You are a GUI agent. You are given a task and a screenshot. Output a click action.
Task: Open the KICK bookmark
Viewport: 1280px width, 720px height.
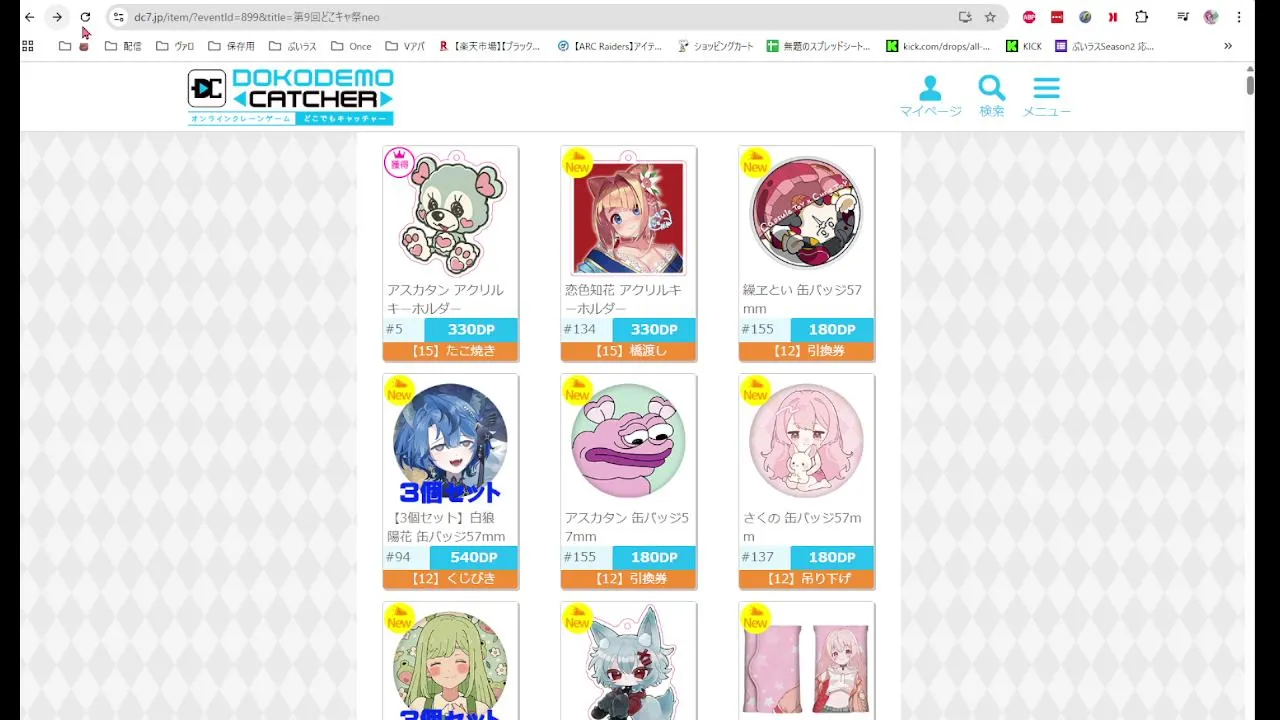pyautogui.click(x=1024, y=46)
